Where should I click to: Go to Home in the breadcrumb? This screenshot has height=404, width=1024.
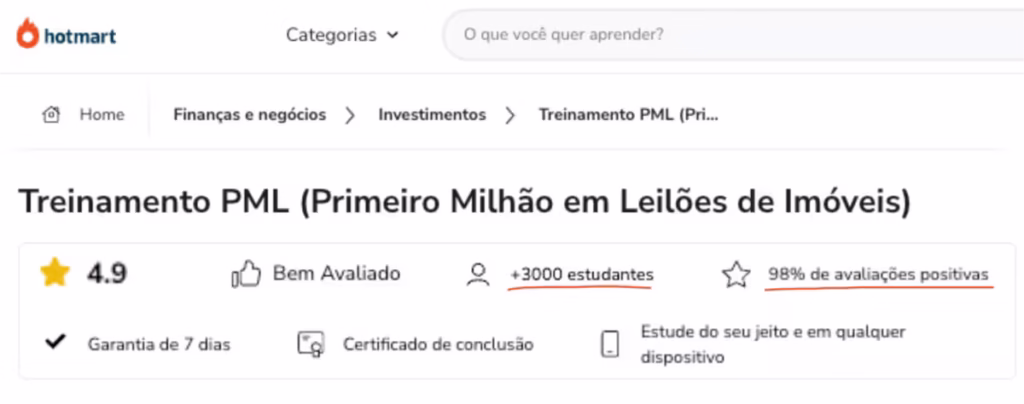coord(101,115)
